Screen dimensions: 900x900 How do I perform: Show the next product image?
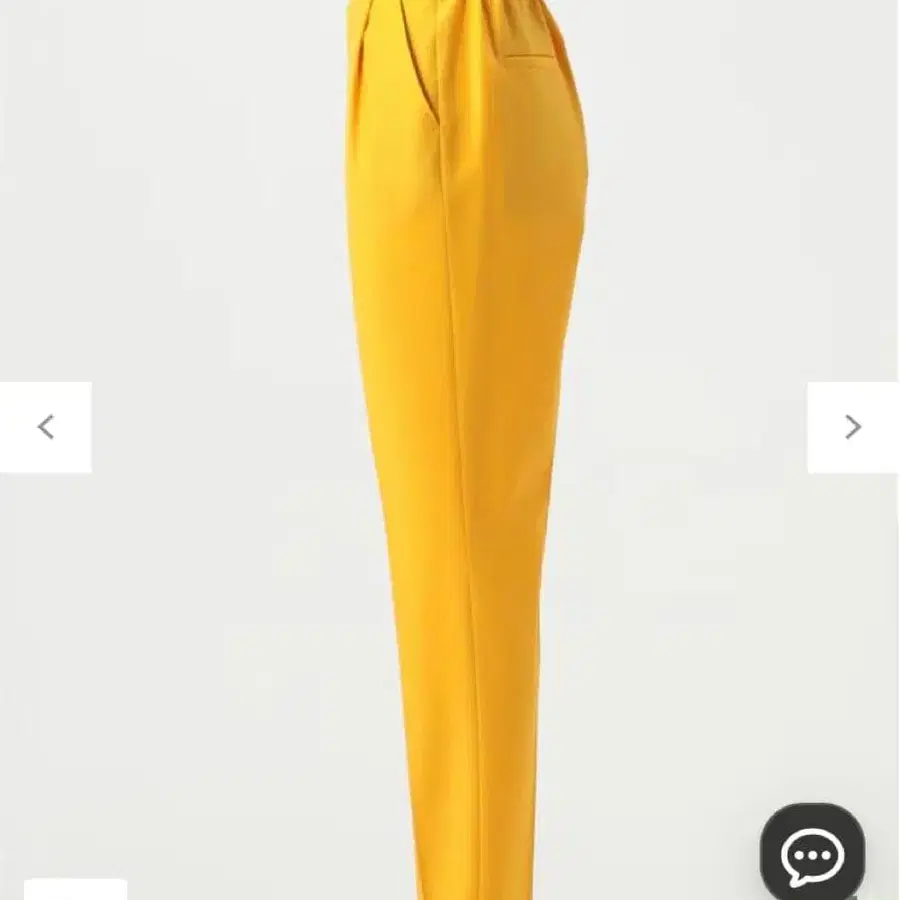coord(853,427)
